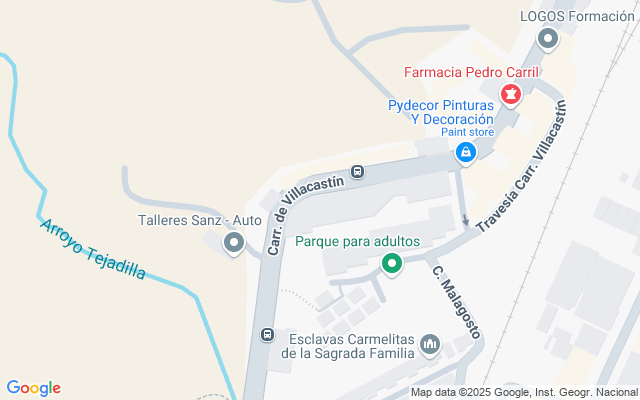Open the Esclavas Carmelitas place marker
The image size is (640, 400).
(431, 345)
